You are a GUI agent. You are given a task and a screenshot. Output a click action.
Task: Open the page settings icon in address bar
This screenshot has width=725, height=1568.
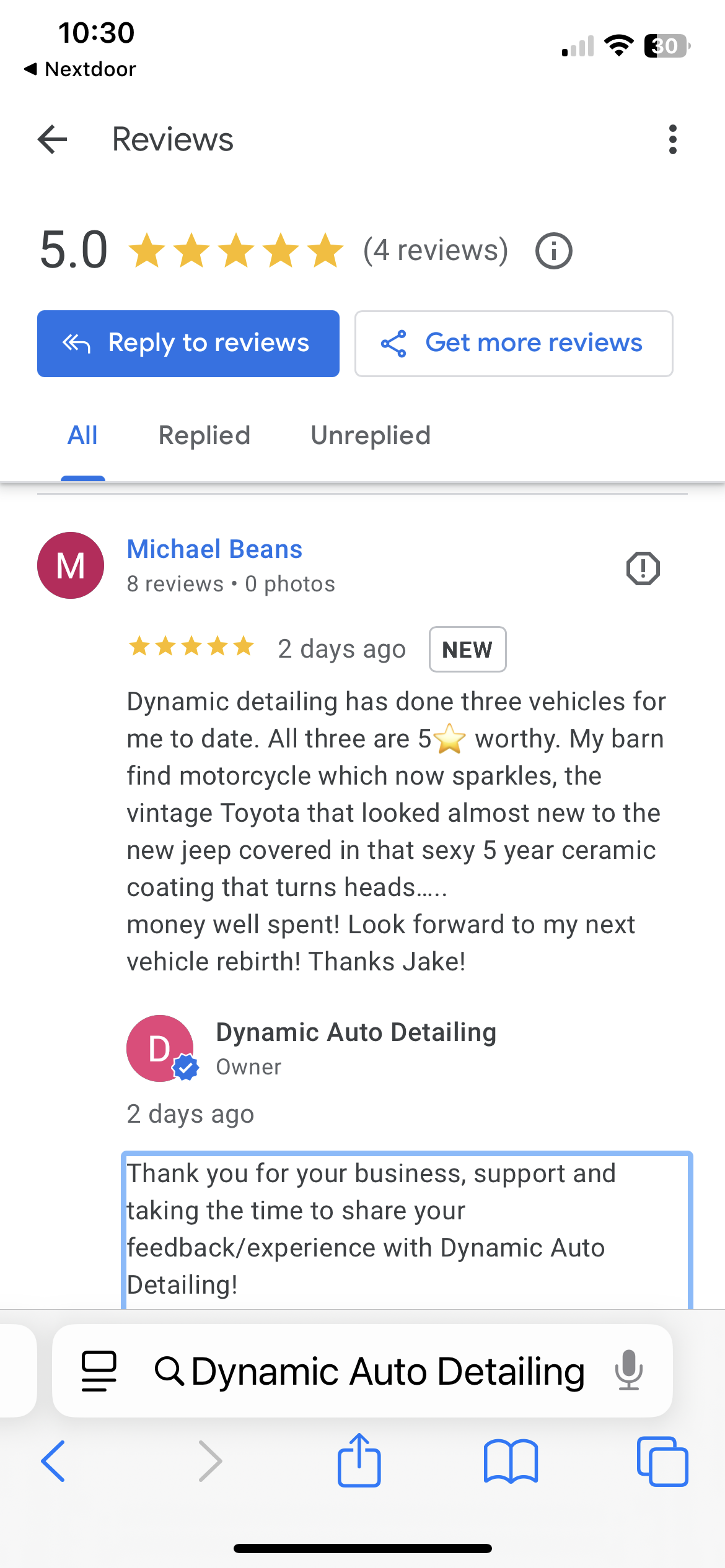tap(99, 1370)
